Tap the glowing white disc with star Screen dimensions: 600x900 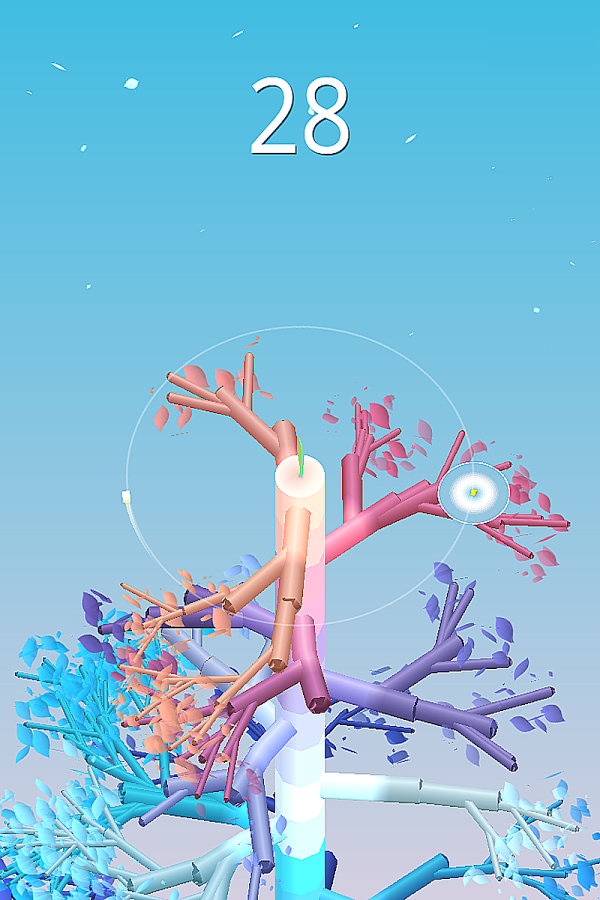(x=474, y=492)
